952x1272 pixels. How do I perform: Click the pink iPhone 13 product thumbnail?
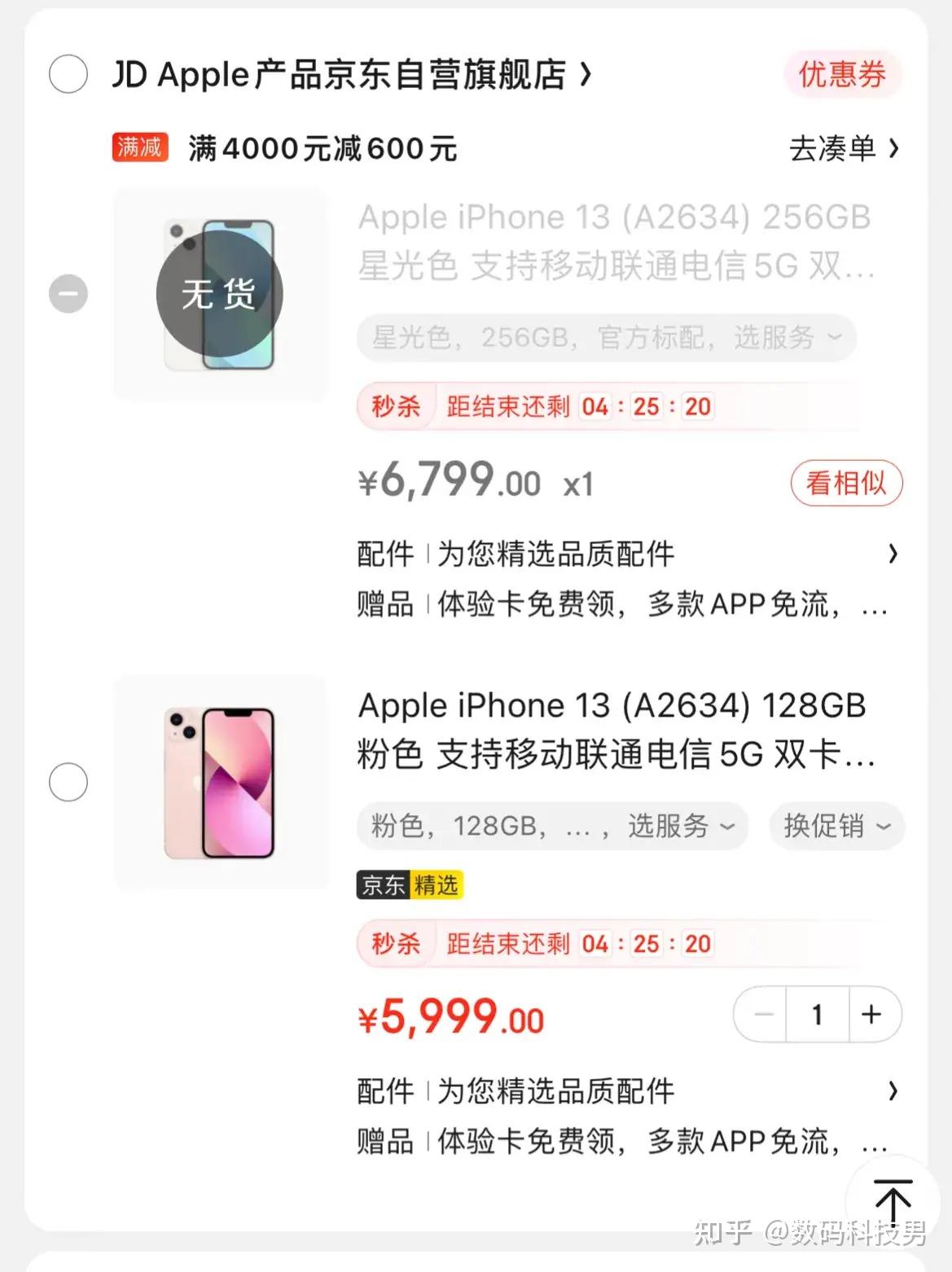220,782
